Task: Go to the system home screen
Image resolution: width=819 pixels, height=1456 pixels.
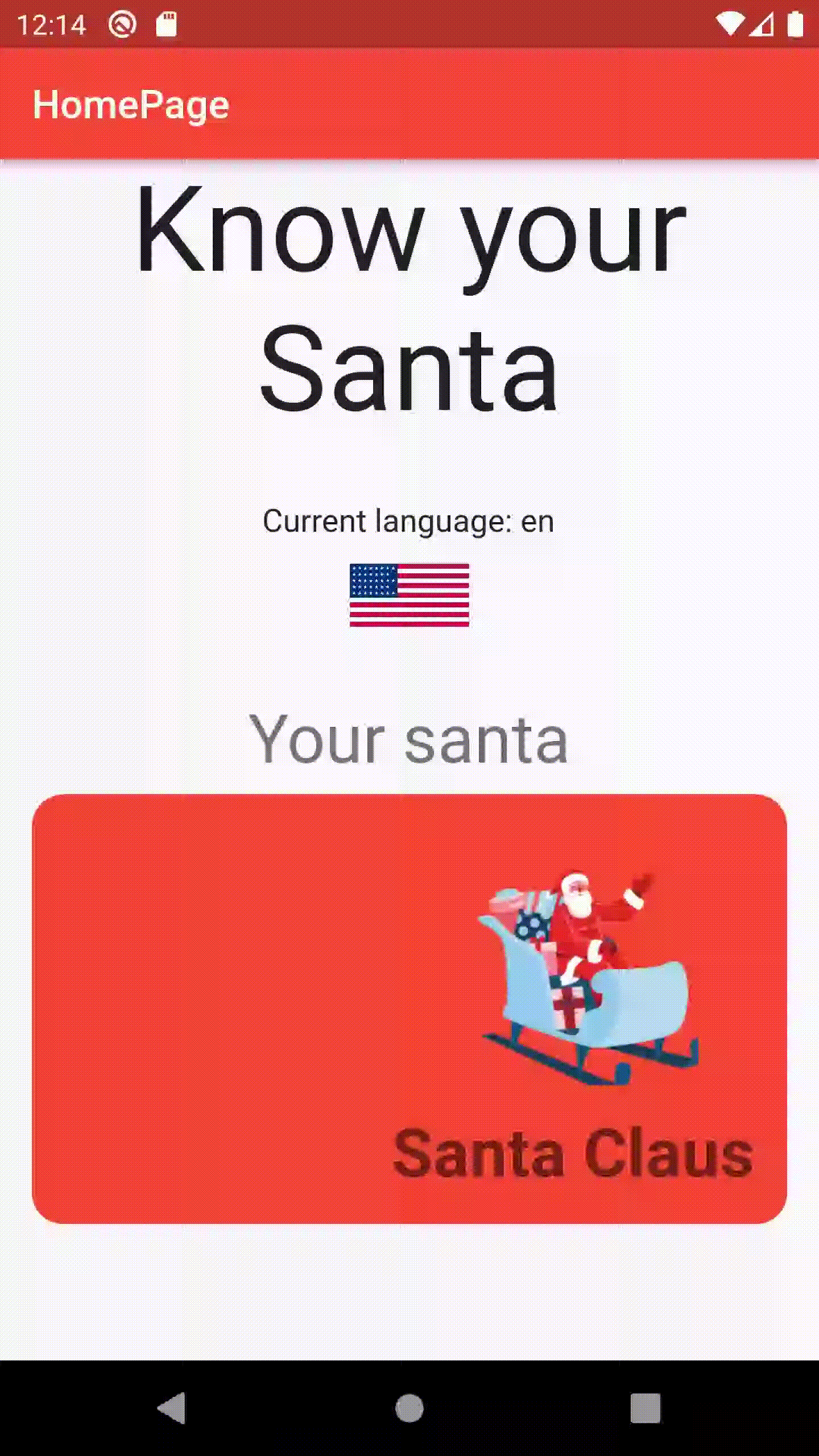Action: click(x=409, y=1408)
